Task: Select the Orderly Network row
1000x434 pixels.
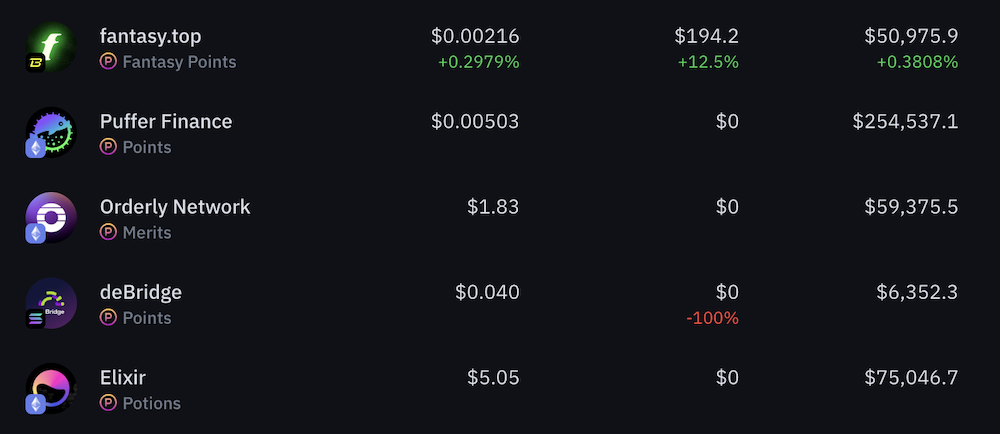Action: point(175,207)
